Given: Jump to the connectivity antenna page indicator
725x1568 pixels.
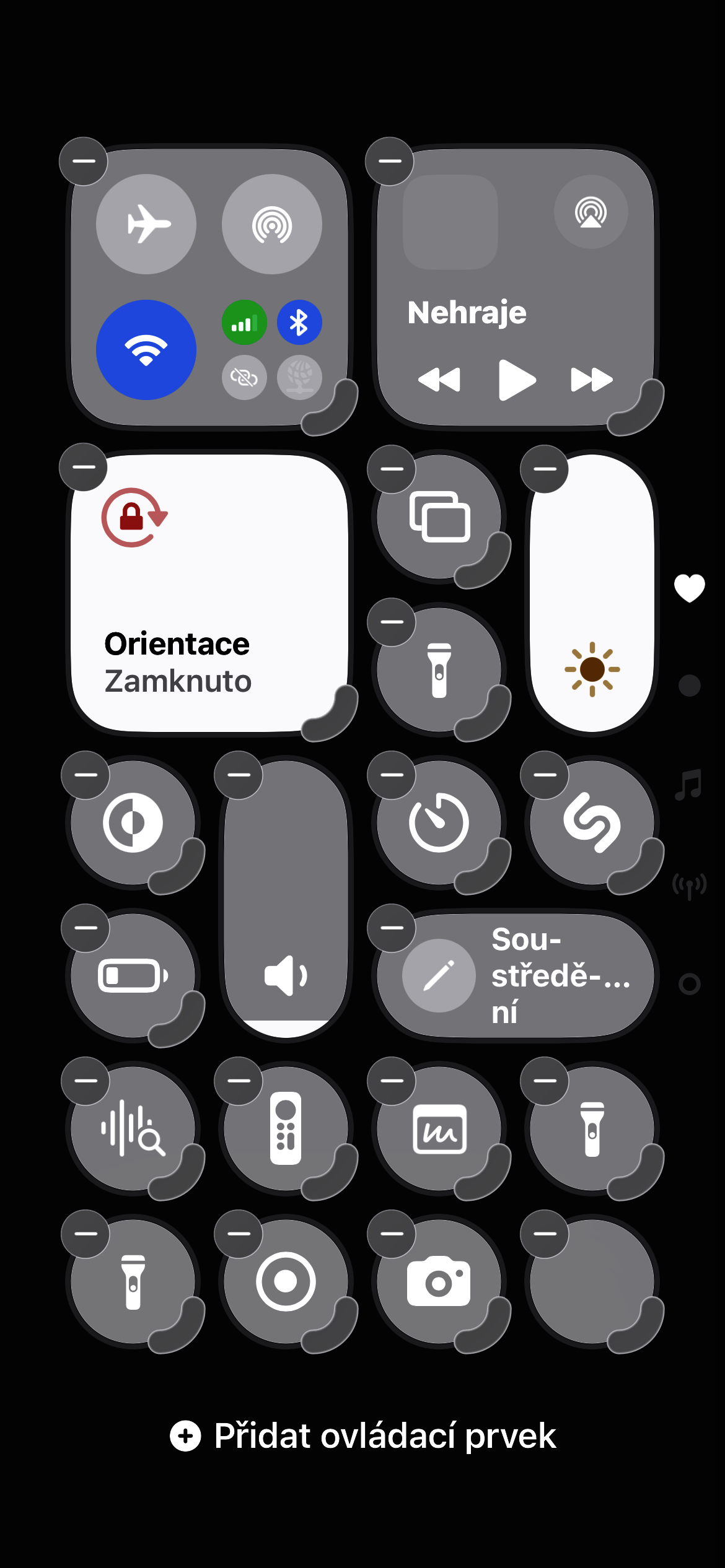Looking at the screenshot, I should (689, 886).
